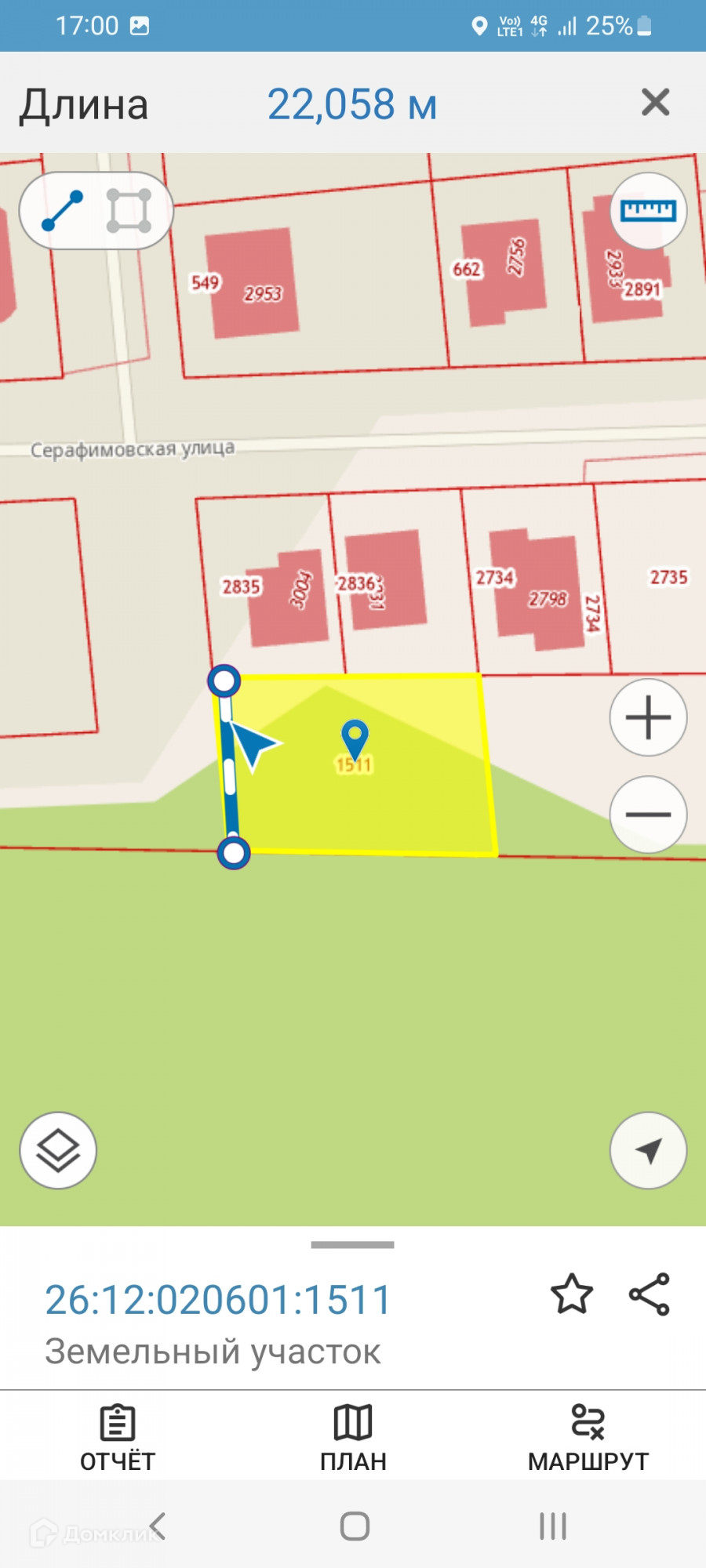Image resolution: width=706 pixels, height=1568 pixels.
Task: Add parcel 26:12:020601:1511 to favorites
Action: [x=572, y=1294]
